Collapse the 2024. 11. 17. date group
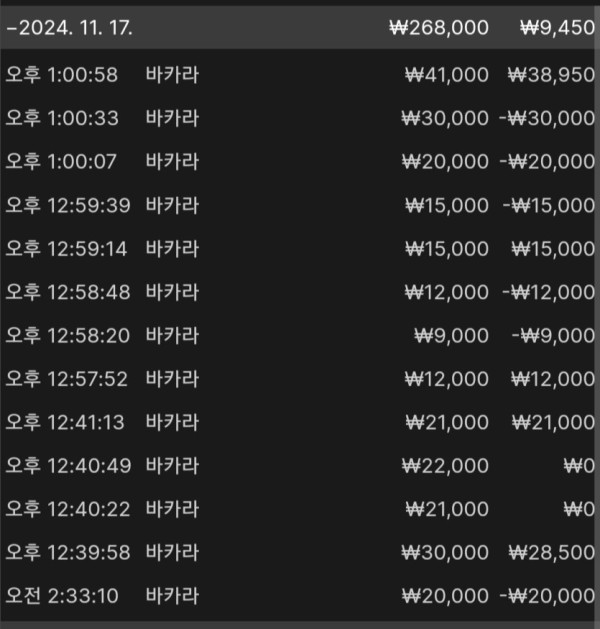The image size is (600, 629). point(70,27)
